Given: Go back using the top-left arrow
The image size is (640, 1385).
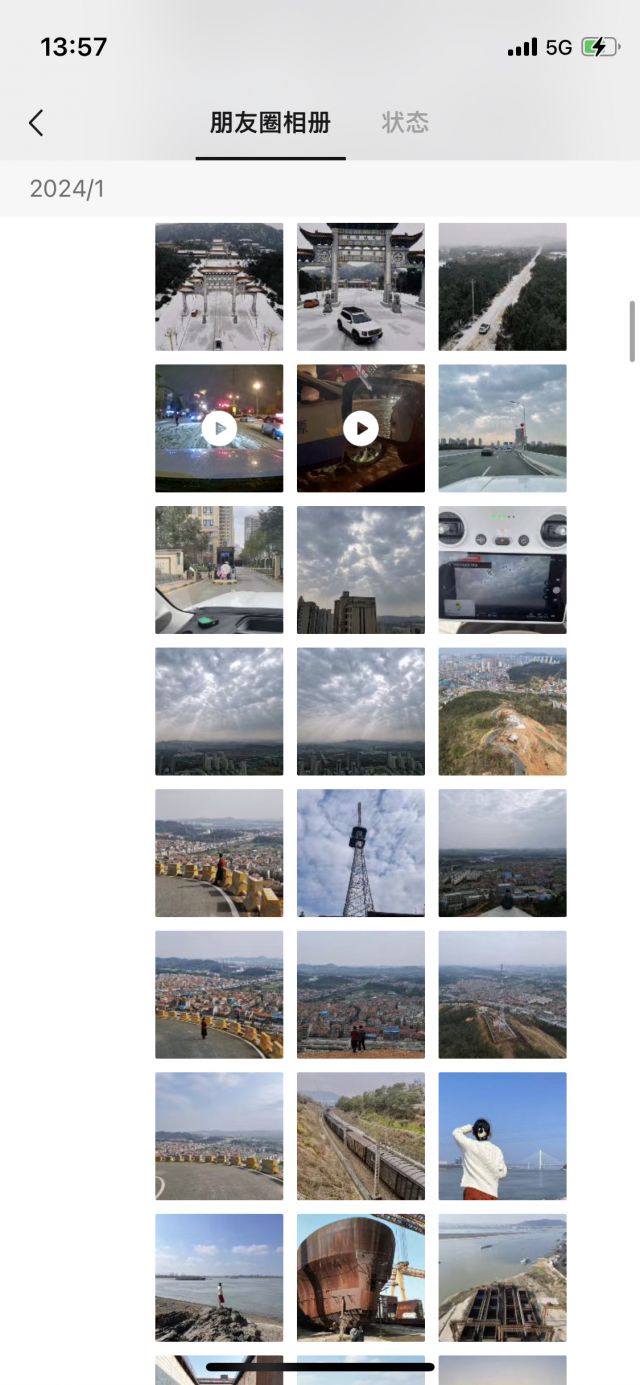Looking at the screenshot, I should [37, 123].
